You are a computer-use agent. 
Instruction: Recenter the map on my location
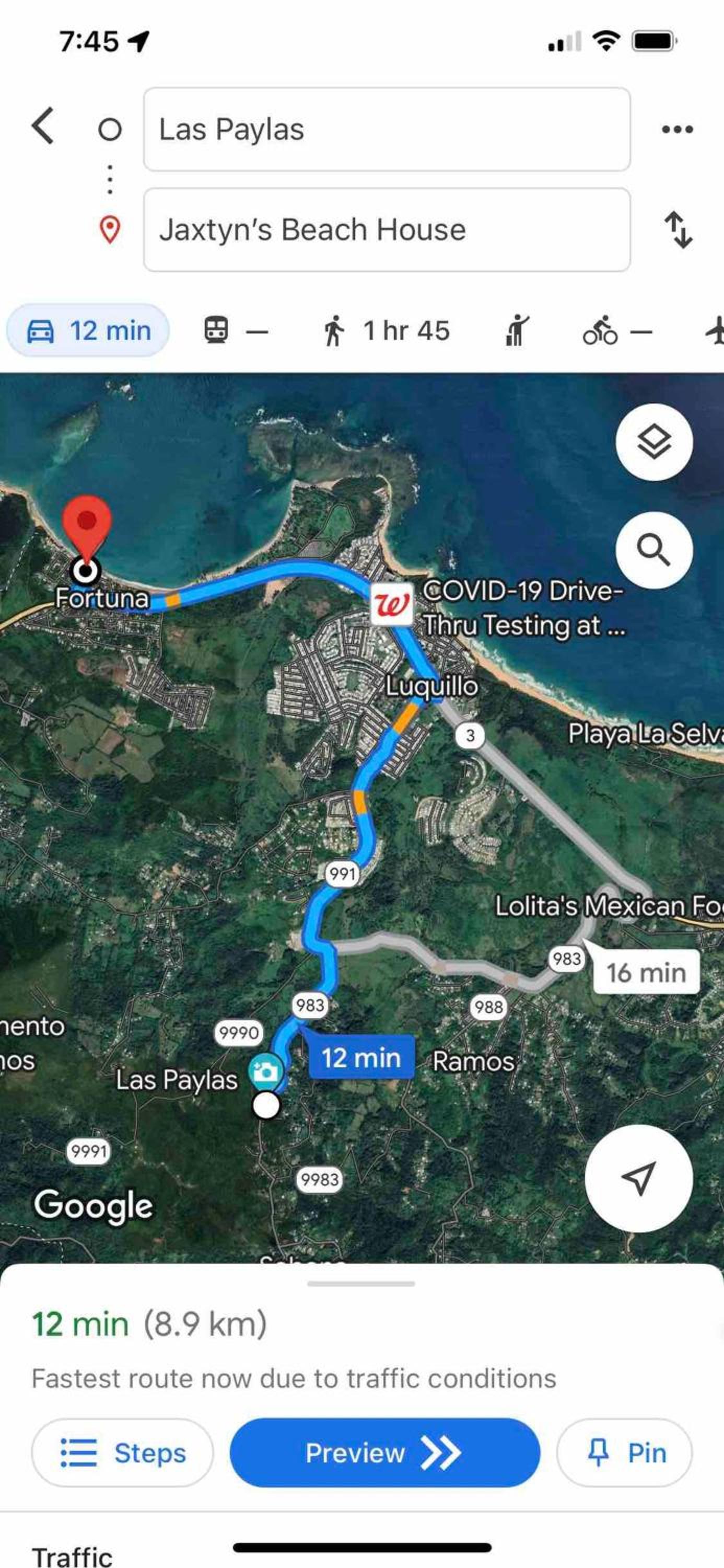click(x=639, y=1179)
